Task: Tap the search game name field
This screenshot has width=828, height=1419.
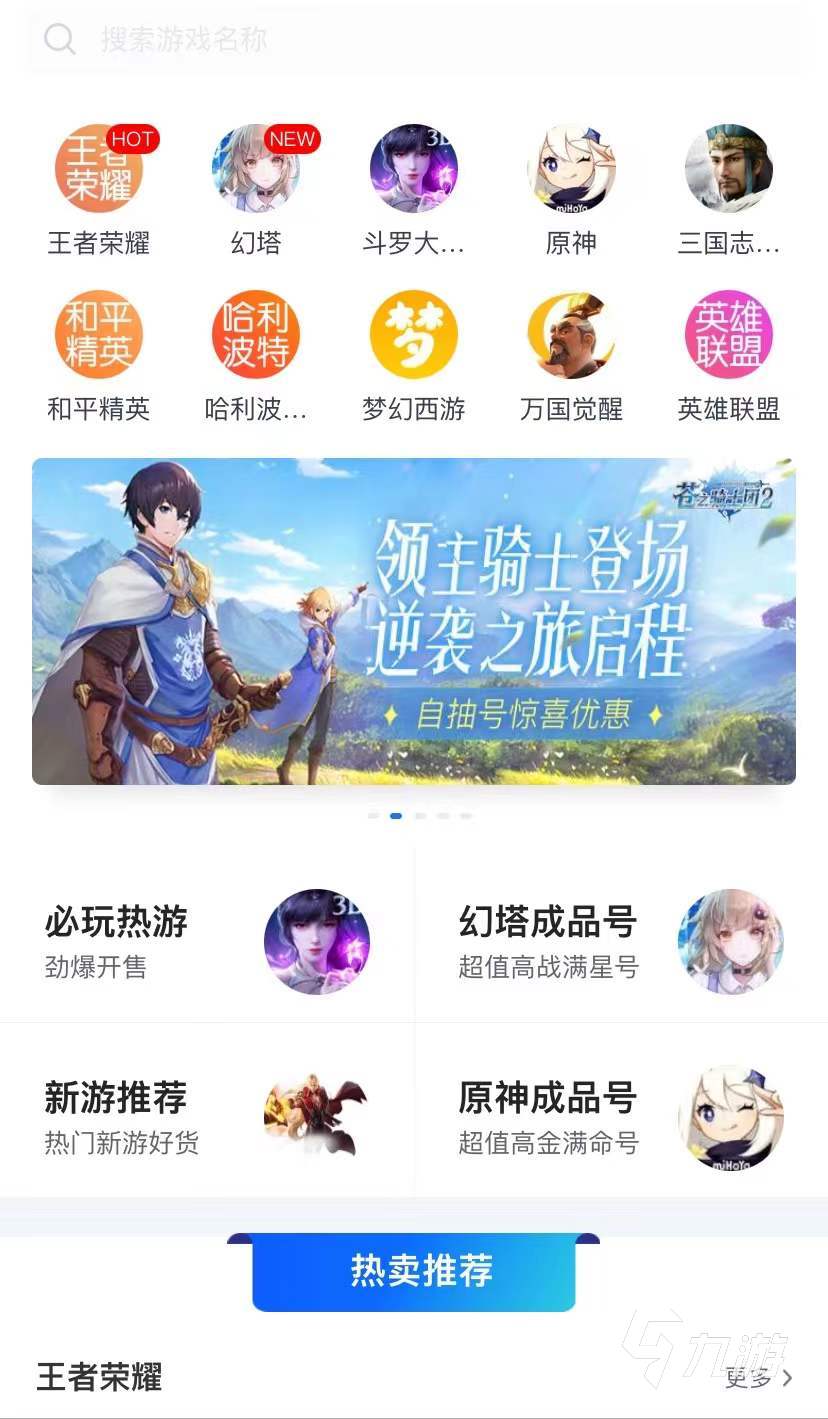Action: pyautogui.click(x=414, y=39)
